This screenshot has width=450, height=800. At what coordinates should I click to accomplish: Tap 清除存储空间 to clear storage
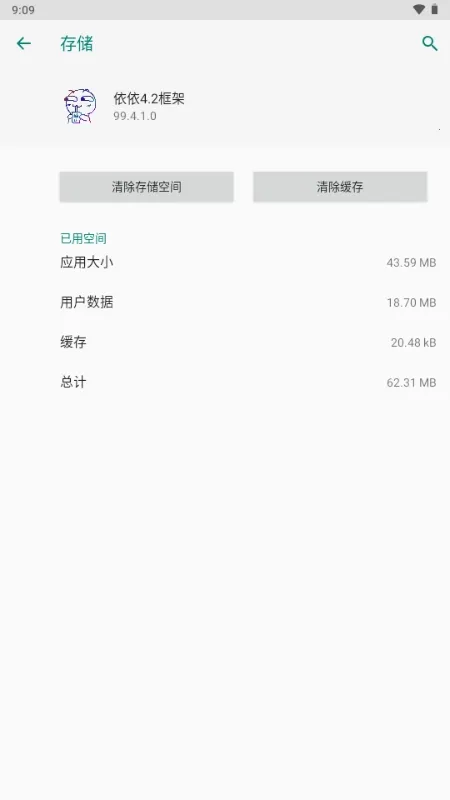[146, 187]
